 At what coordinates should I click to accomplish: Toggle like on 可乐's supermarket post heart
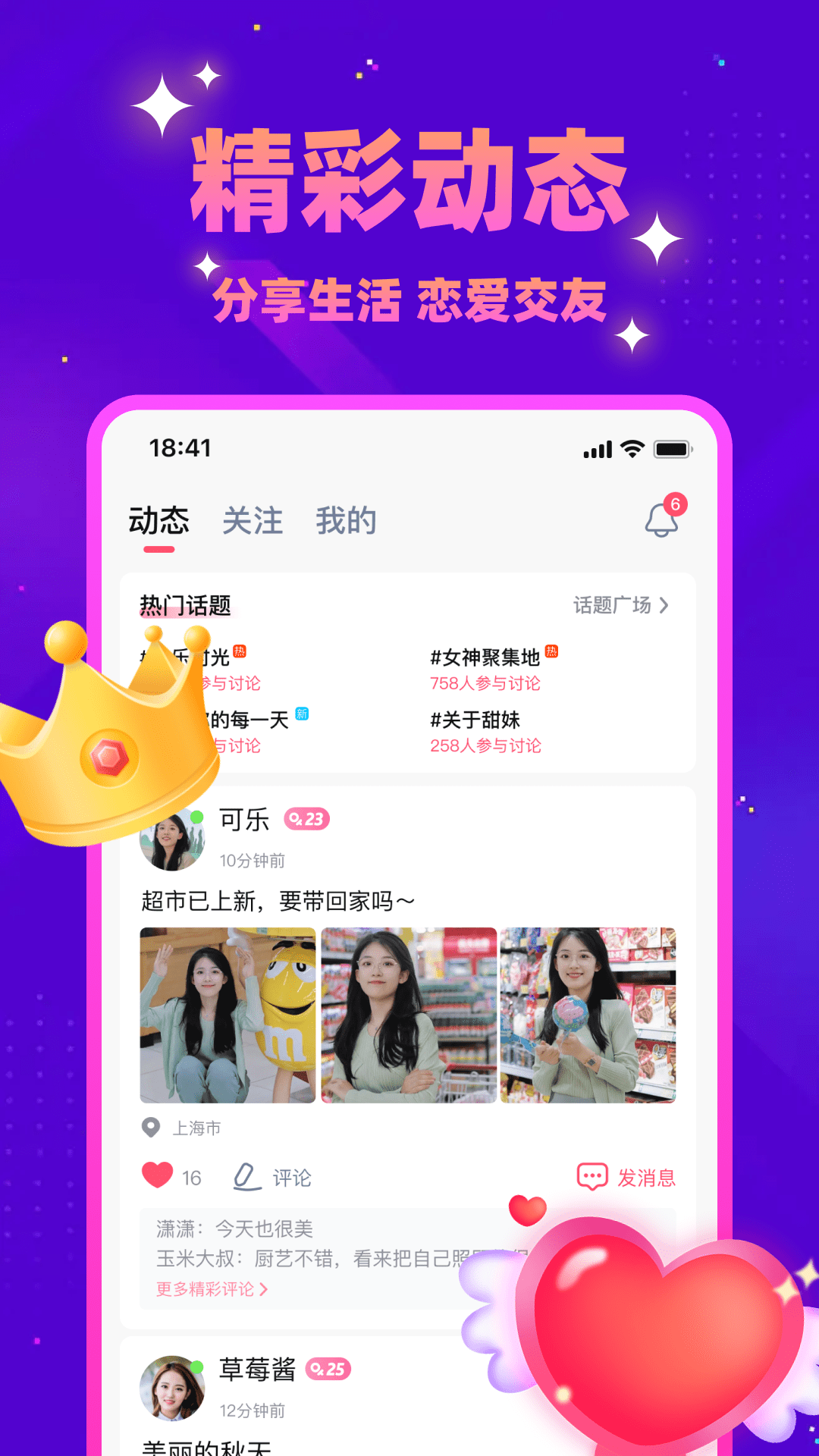[x=156, y=1175]
